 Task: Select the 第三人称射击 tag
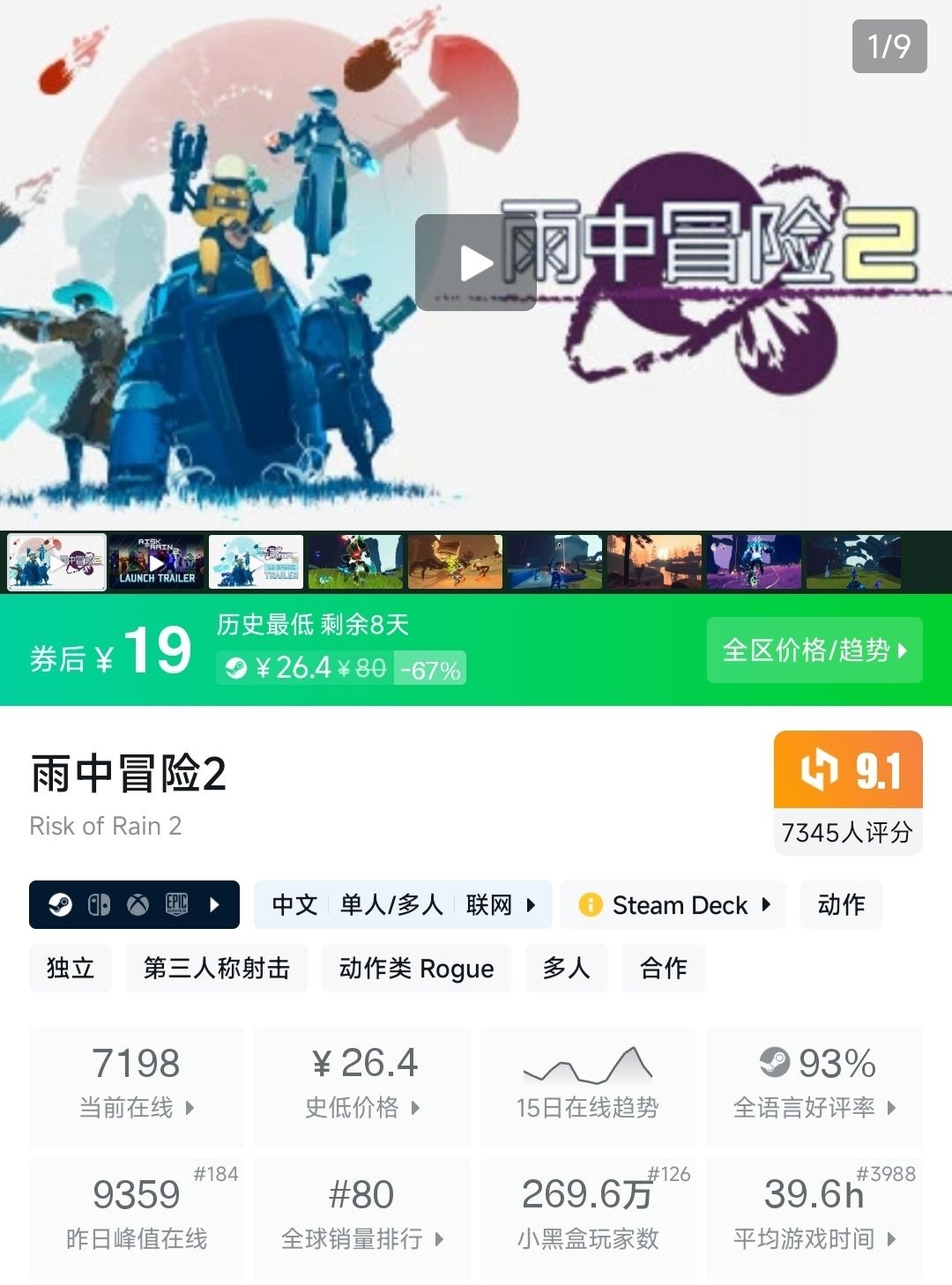coord(216,968)
